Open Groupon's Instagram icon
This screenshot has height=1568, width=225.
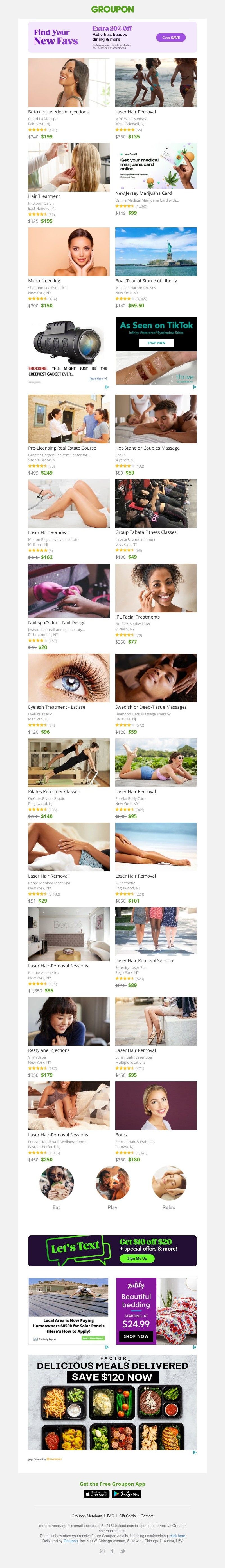(x=102, y=1551)
